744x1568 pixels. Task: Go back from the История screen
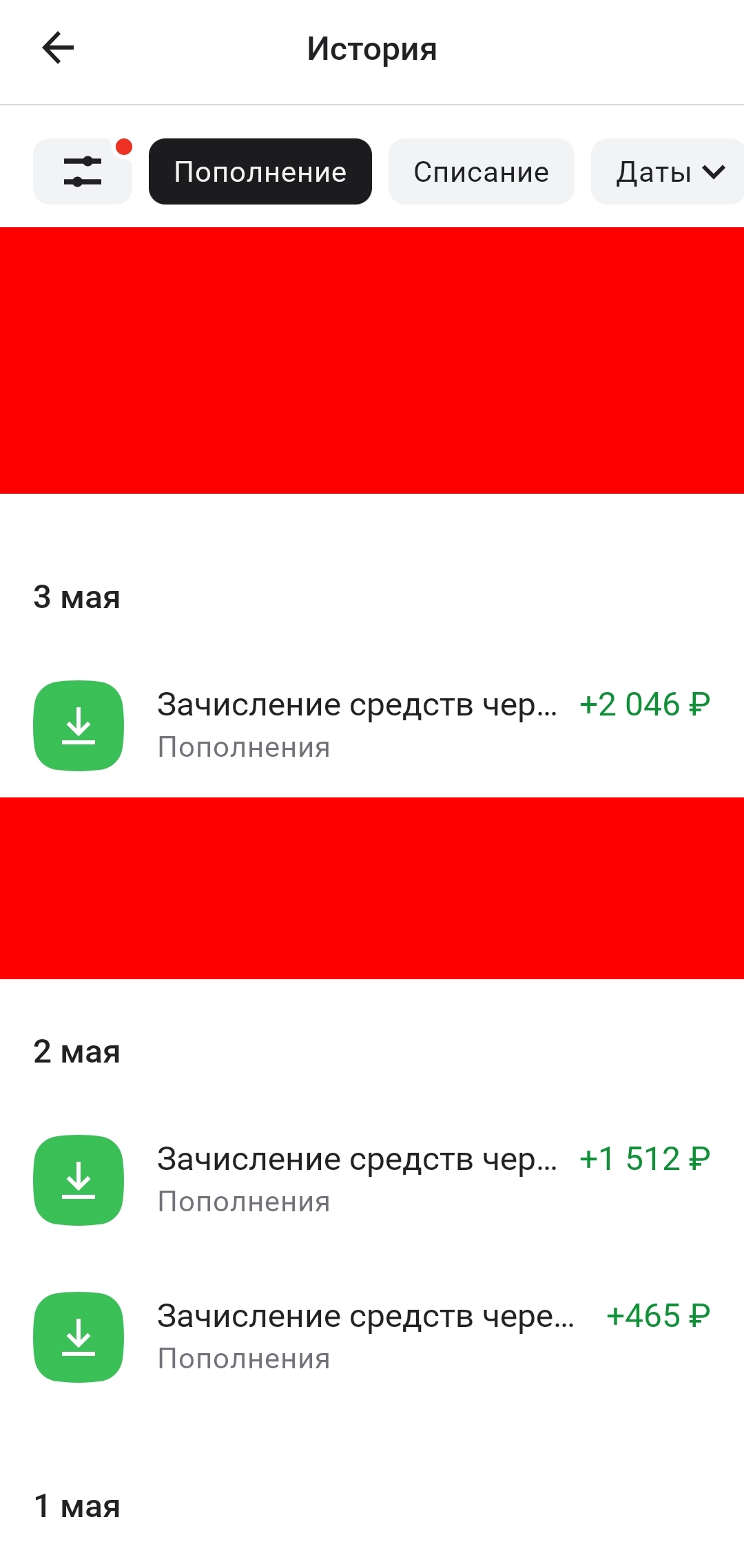(58, 48)
